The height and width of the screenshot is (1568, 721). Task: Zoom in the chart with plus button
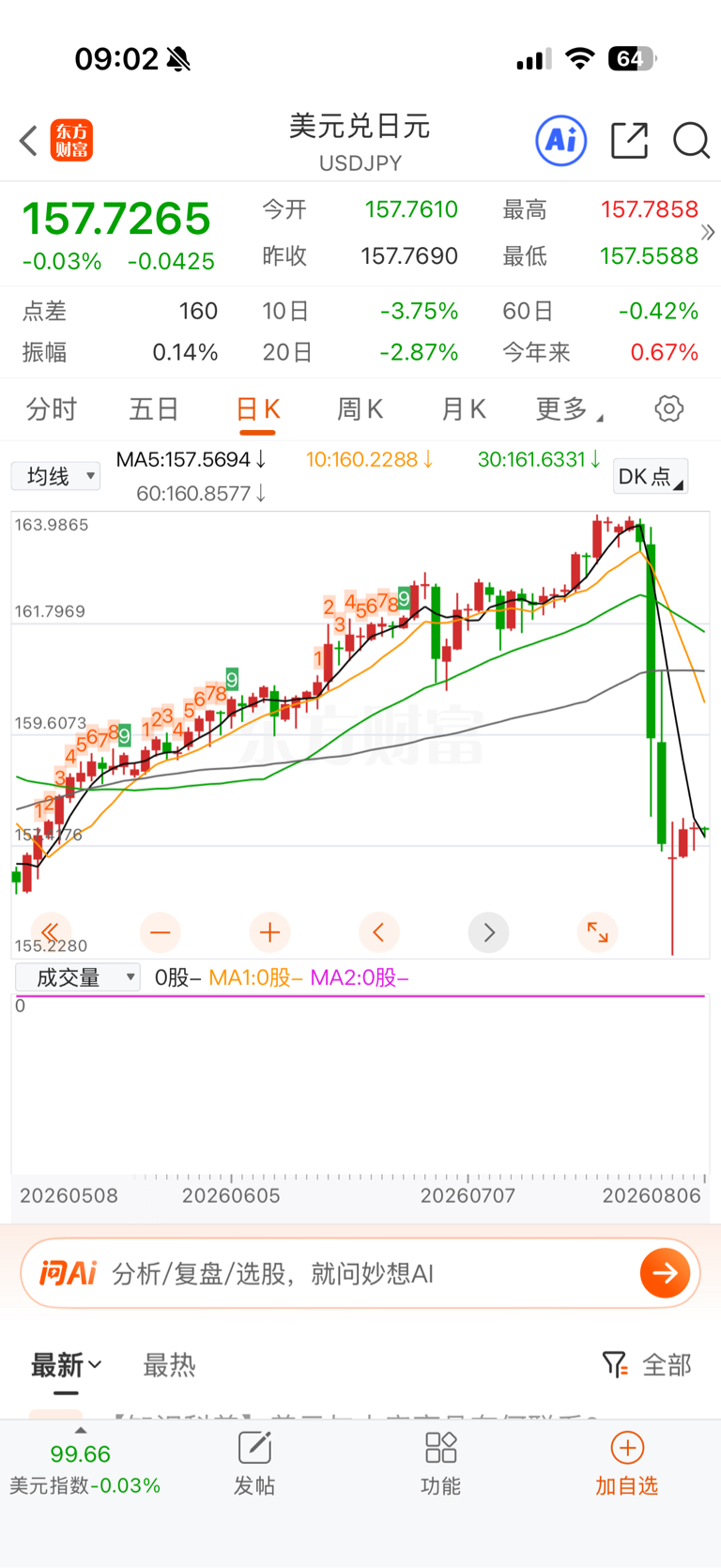click(x=270, y=932)
